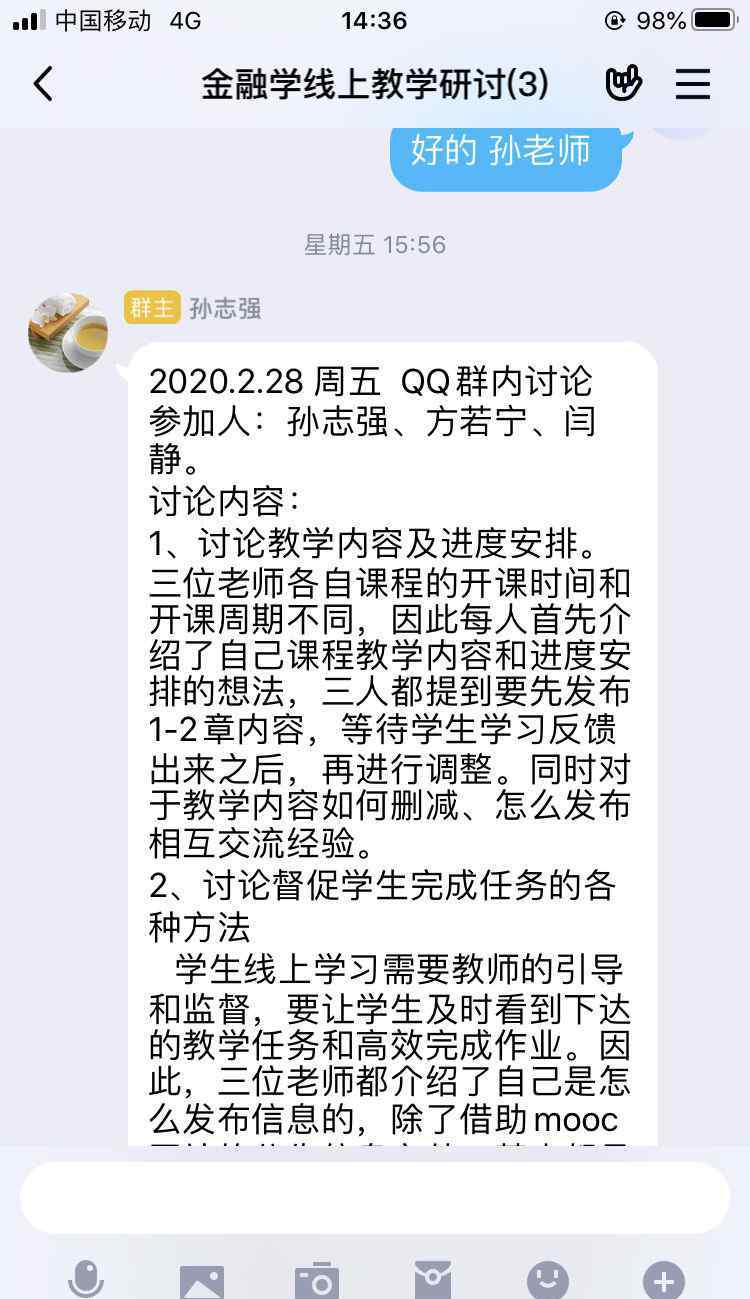Open the hand gesture interaction icon
Screen dimensions: 750x1299
pos(623,84)
